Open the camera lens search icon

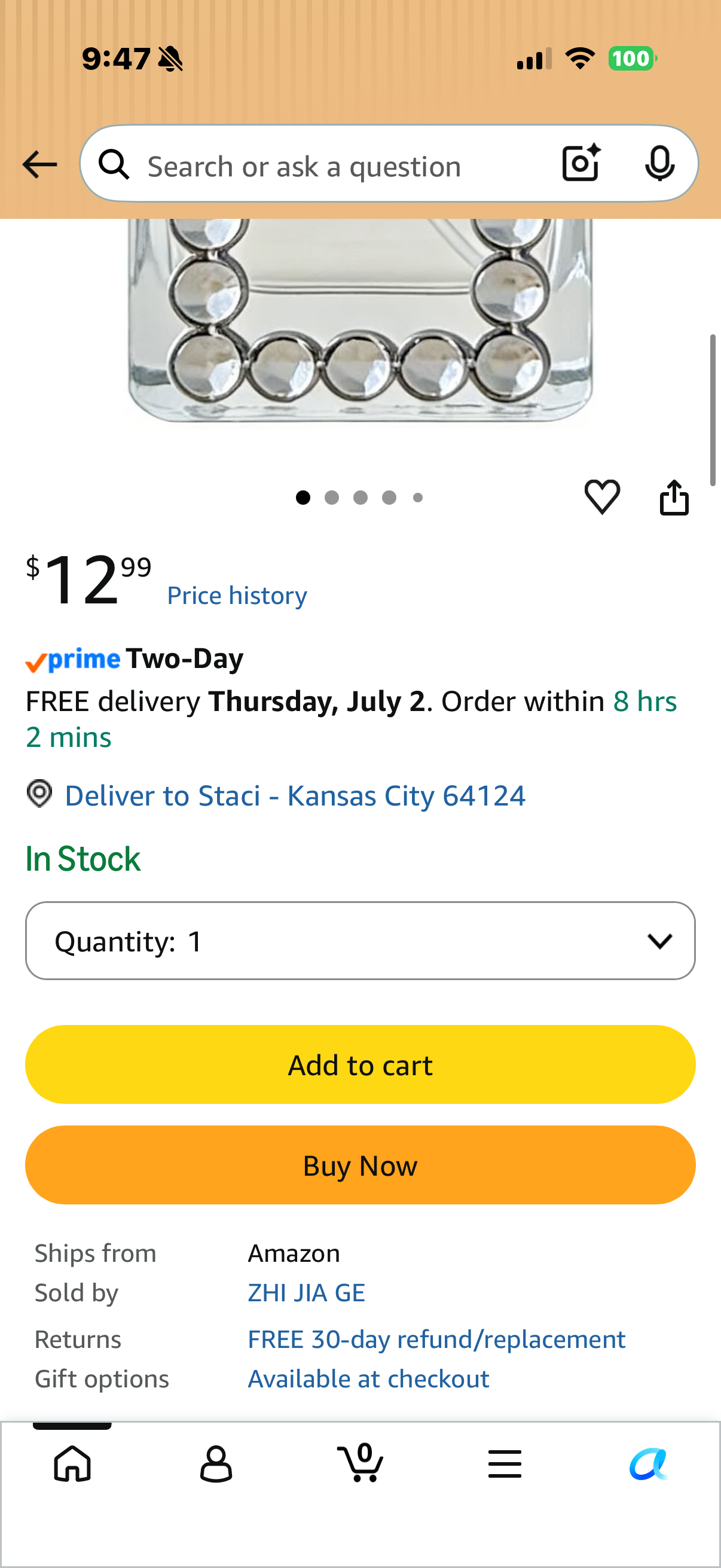pyautogui.click(x=582, y=163)
